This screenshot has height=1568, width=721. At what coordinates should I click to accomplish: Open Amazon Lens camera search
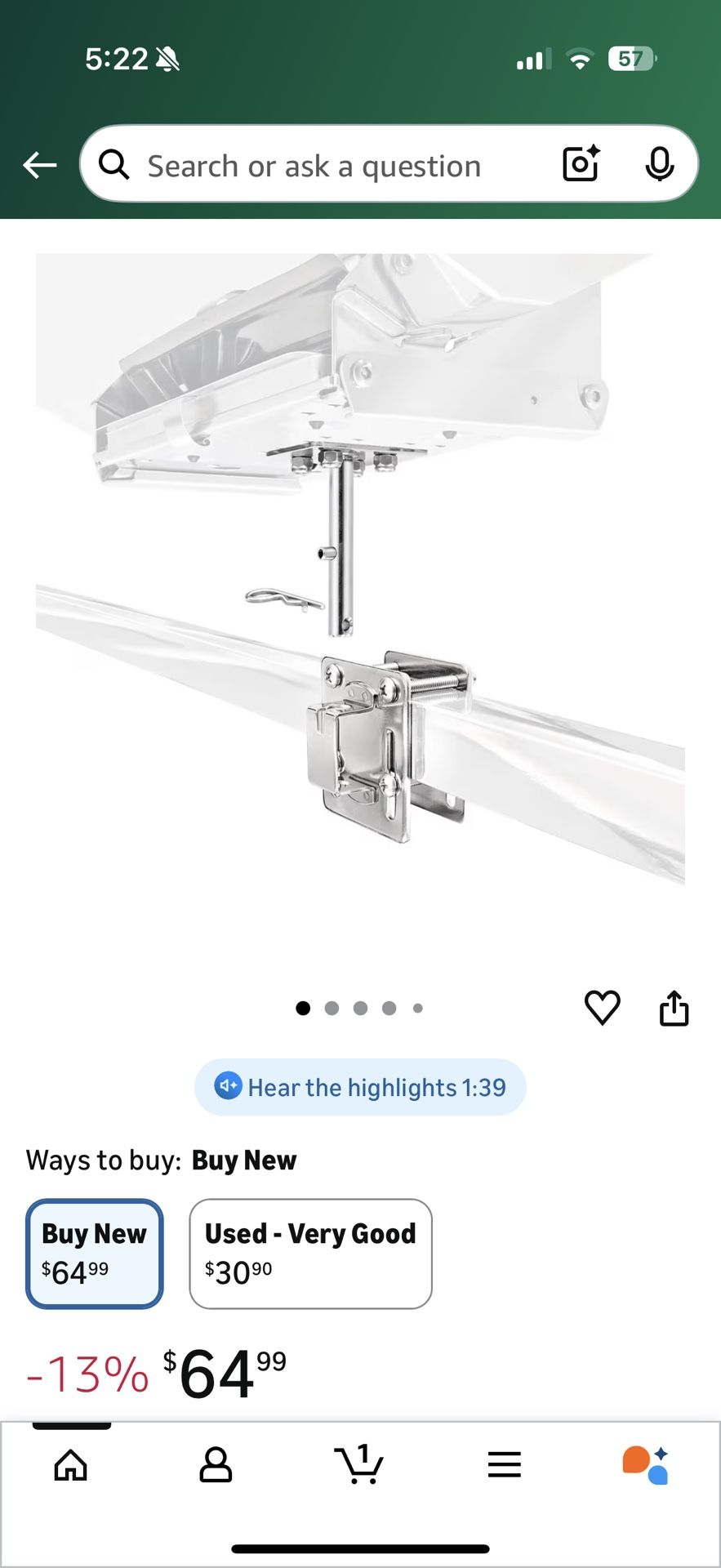click(x=580, y=165)
